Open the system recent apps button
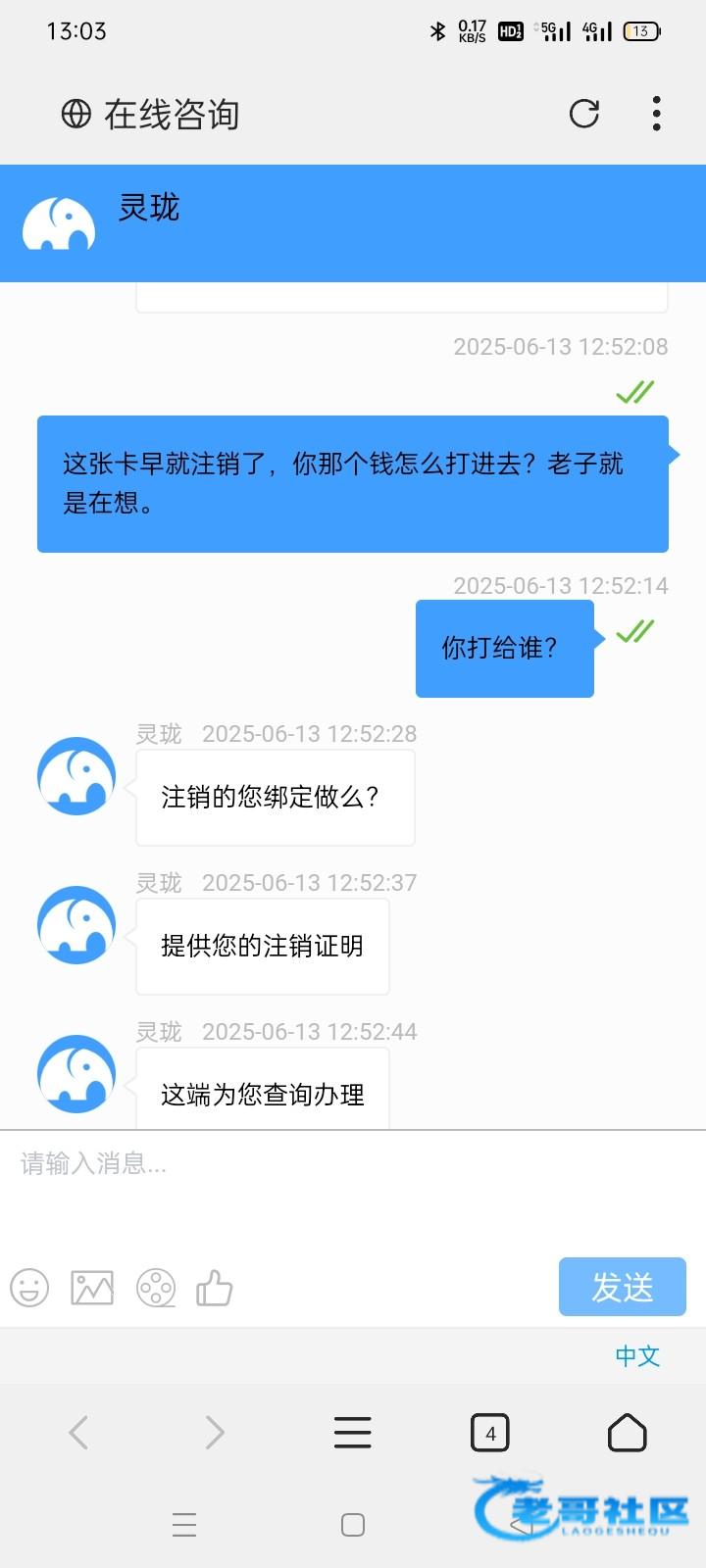 pos(184,1525)
